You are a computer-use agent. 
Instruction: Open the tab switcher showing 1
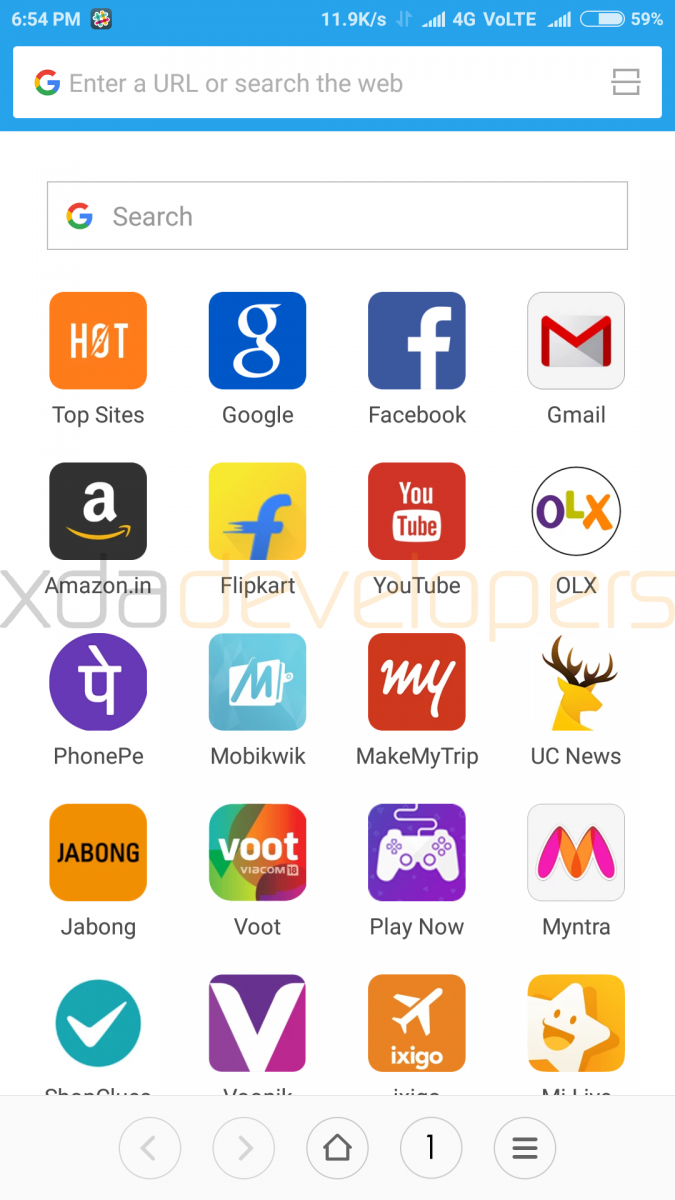[x=431, y=1148]
